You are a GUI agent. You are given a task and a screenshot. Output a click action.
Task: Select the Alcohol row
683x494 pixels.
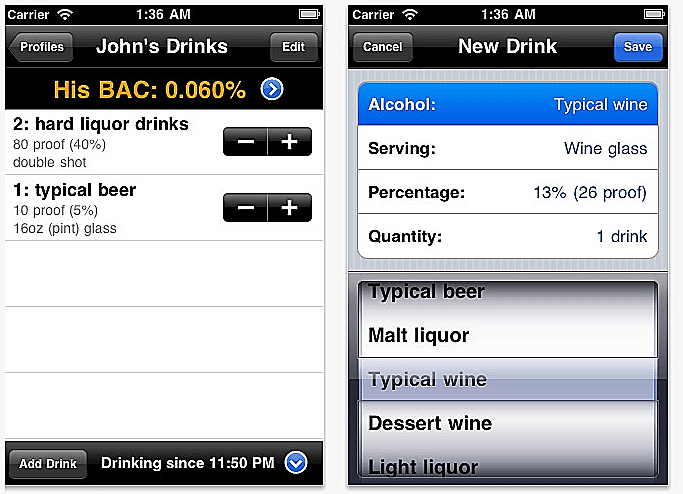(507, 104)
